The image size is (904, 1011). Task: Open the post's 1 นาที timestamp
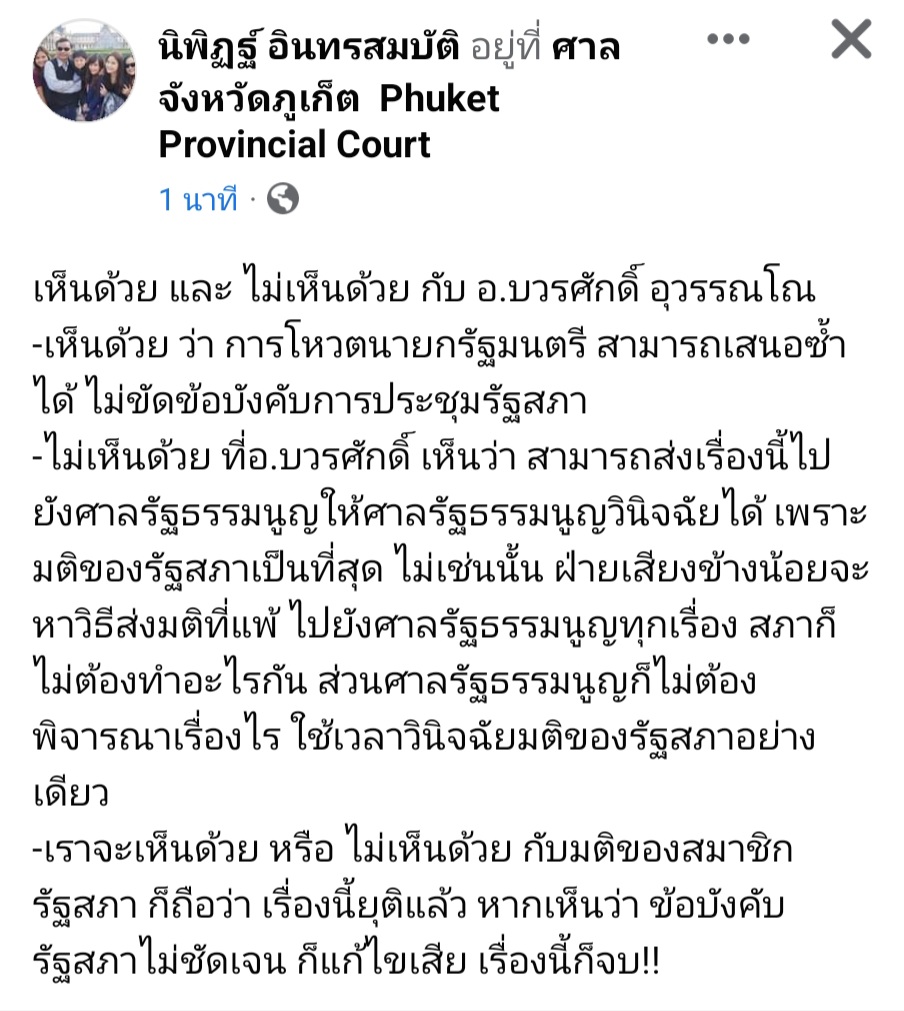(198, 200)
